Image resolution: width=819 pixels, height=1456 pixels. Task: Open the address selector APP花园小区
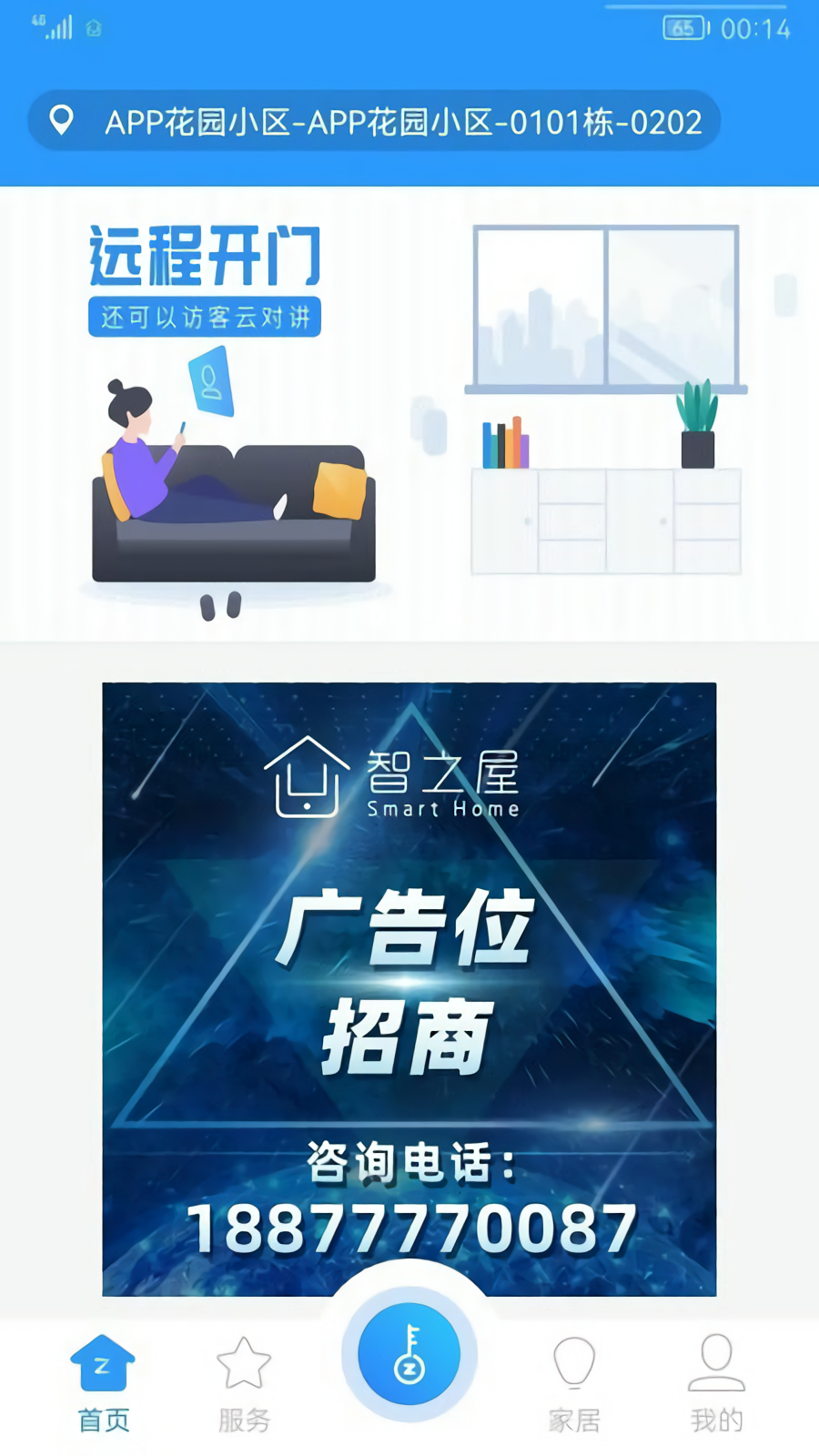(374, 120)
